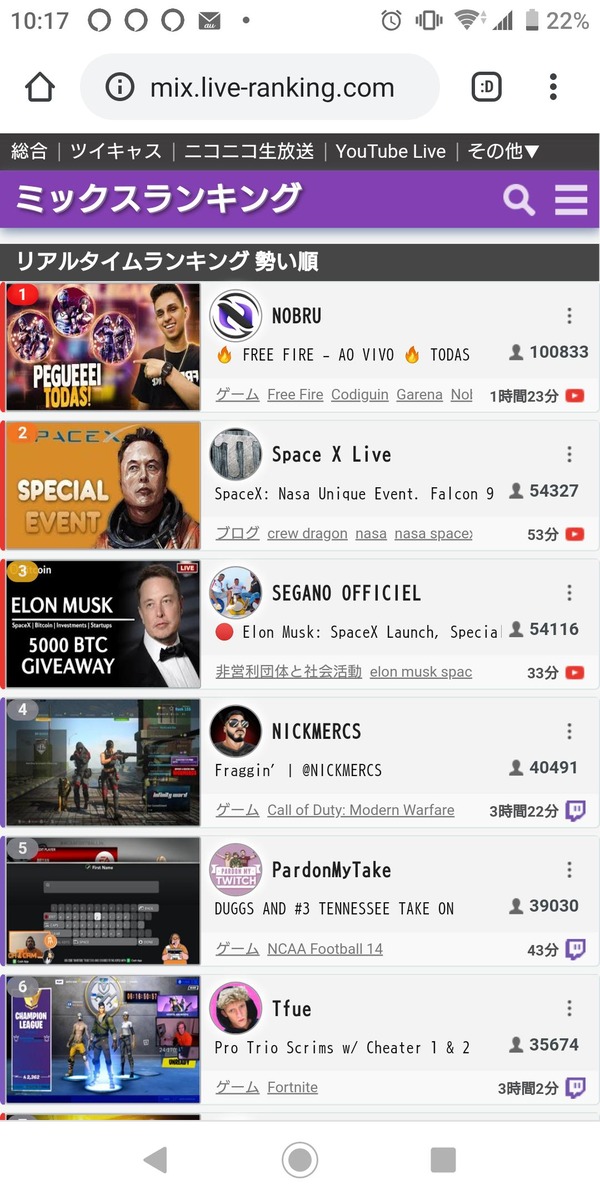Go to the 総合 tab
The width and height of the screenshot is (600, 1200).
(29, 151)
